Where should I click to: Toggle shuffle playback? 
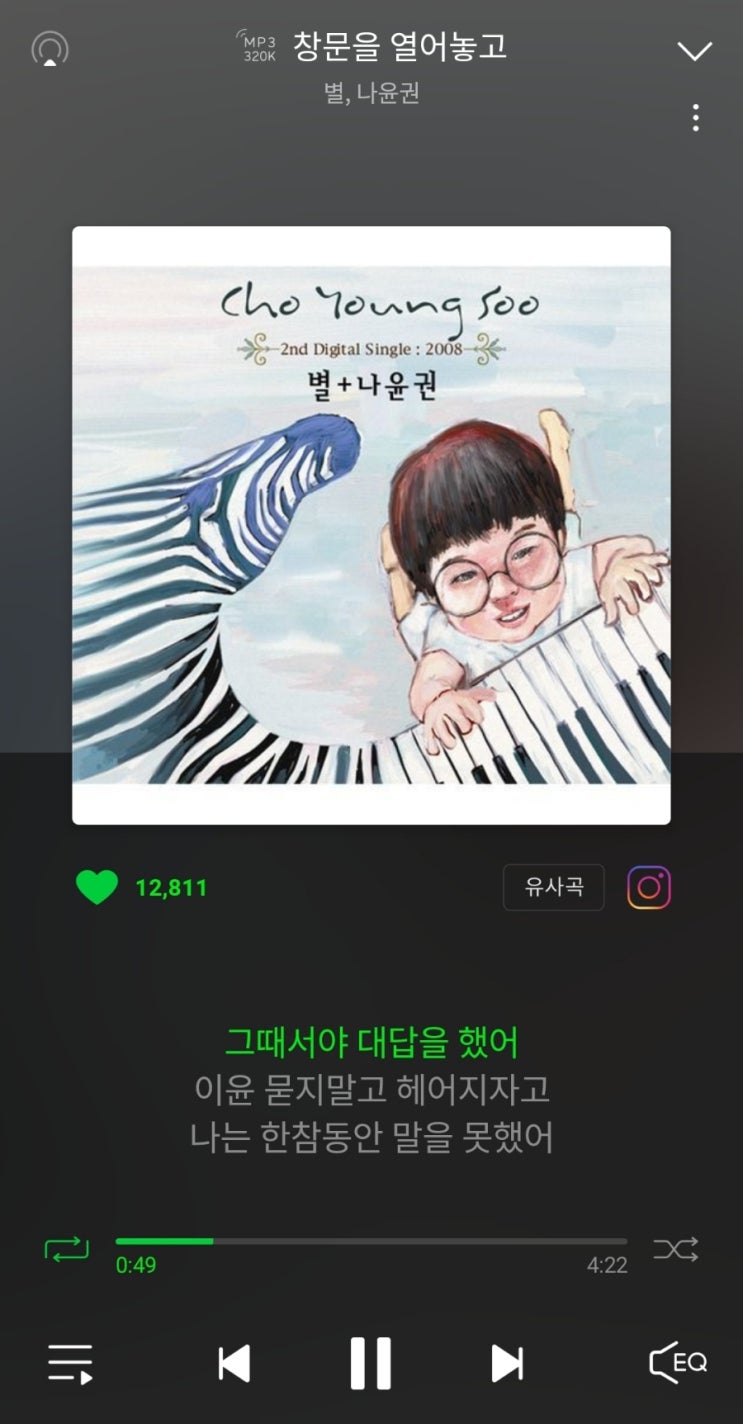676,1249
